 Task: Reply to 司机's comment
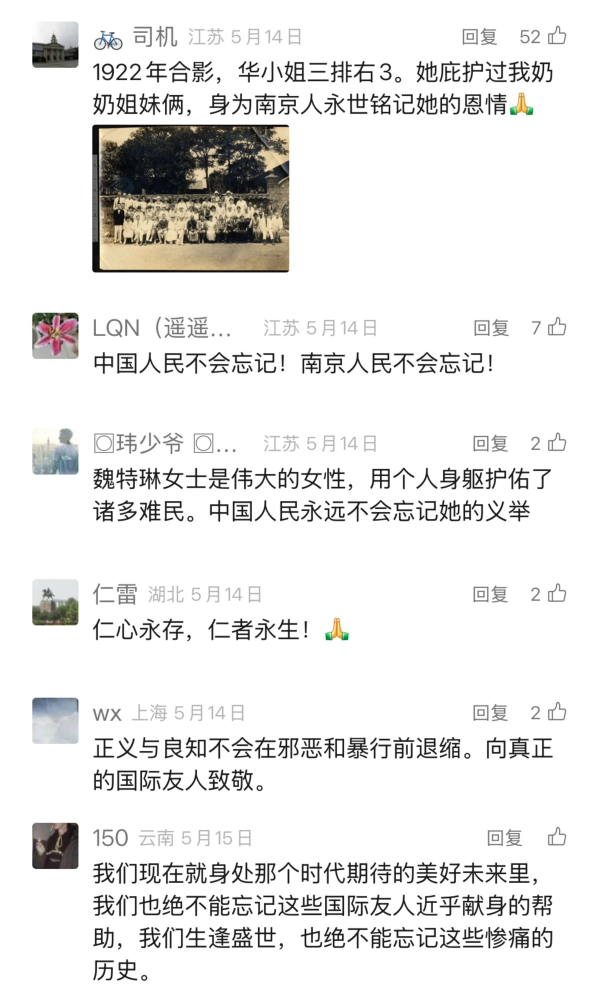[x=479, y=37]
